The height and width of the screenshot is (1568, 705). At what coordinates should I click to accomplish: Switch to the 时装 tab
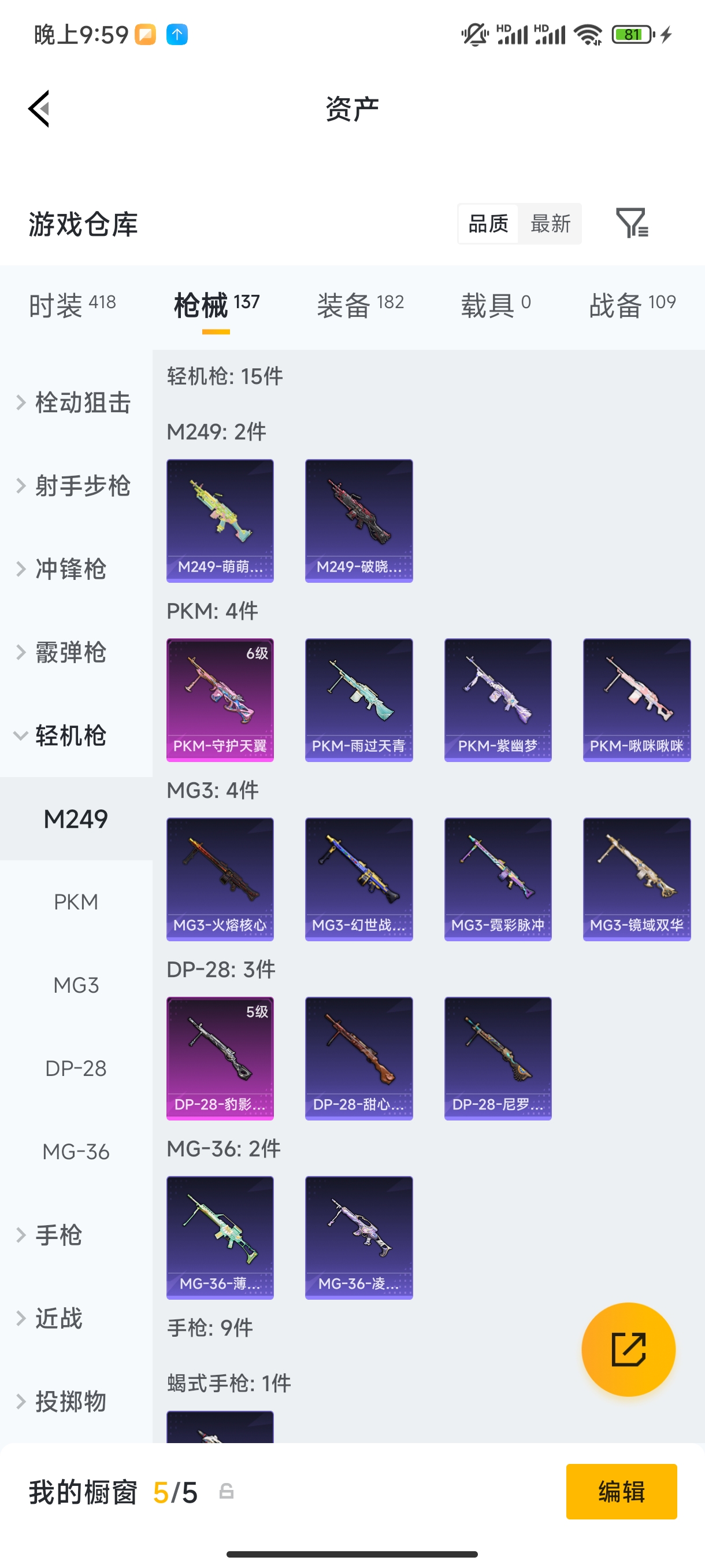coord(72,304)
